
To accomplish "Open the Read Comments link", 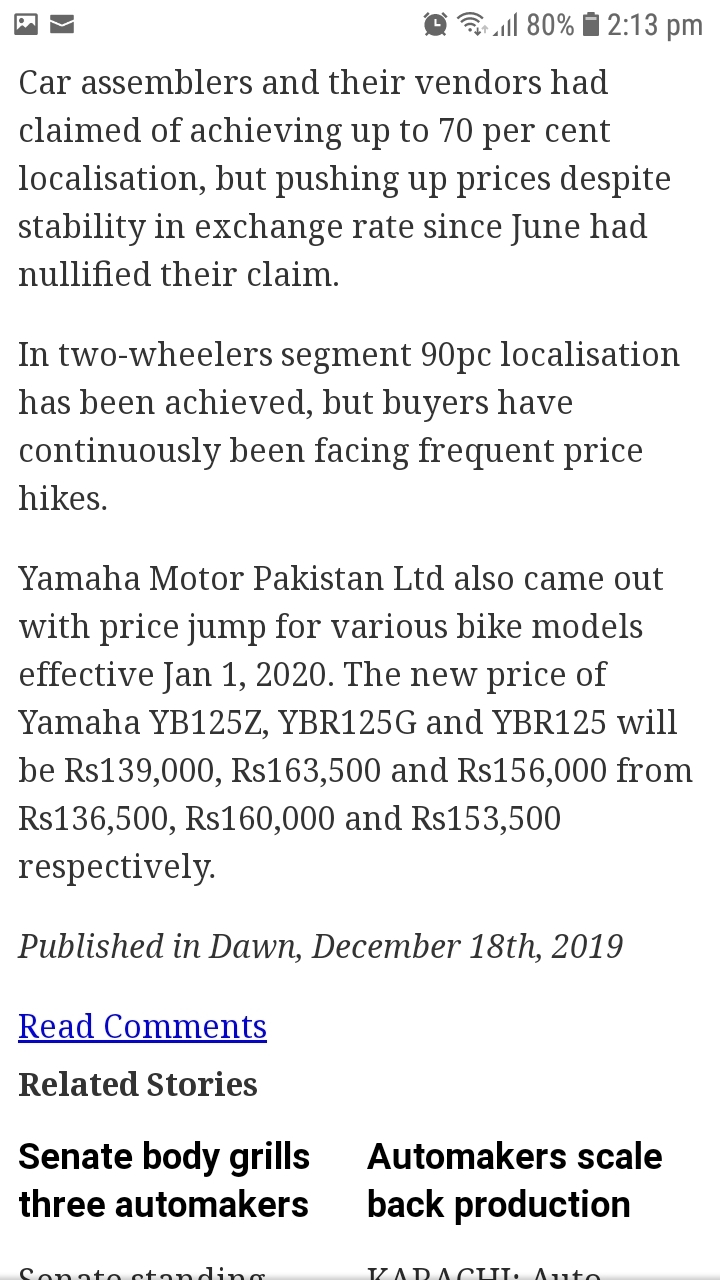I will click(x=142, y=1026).
